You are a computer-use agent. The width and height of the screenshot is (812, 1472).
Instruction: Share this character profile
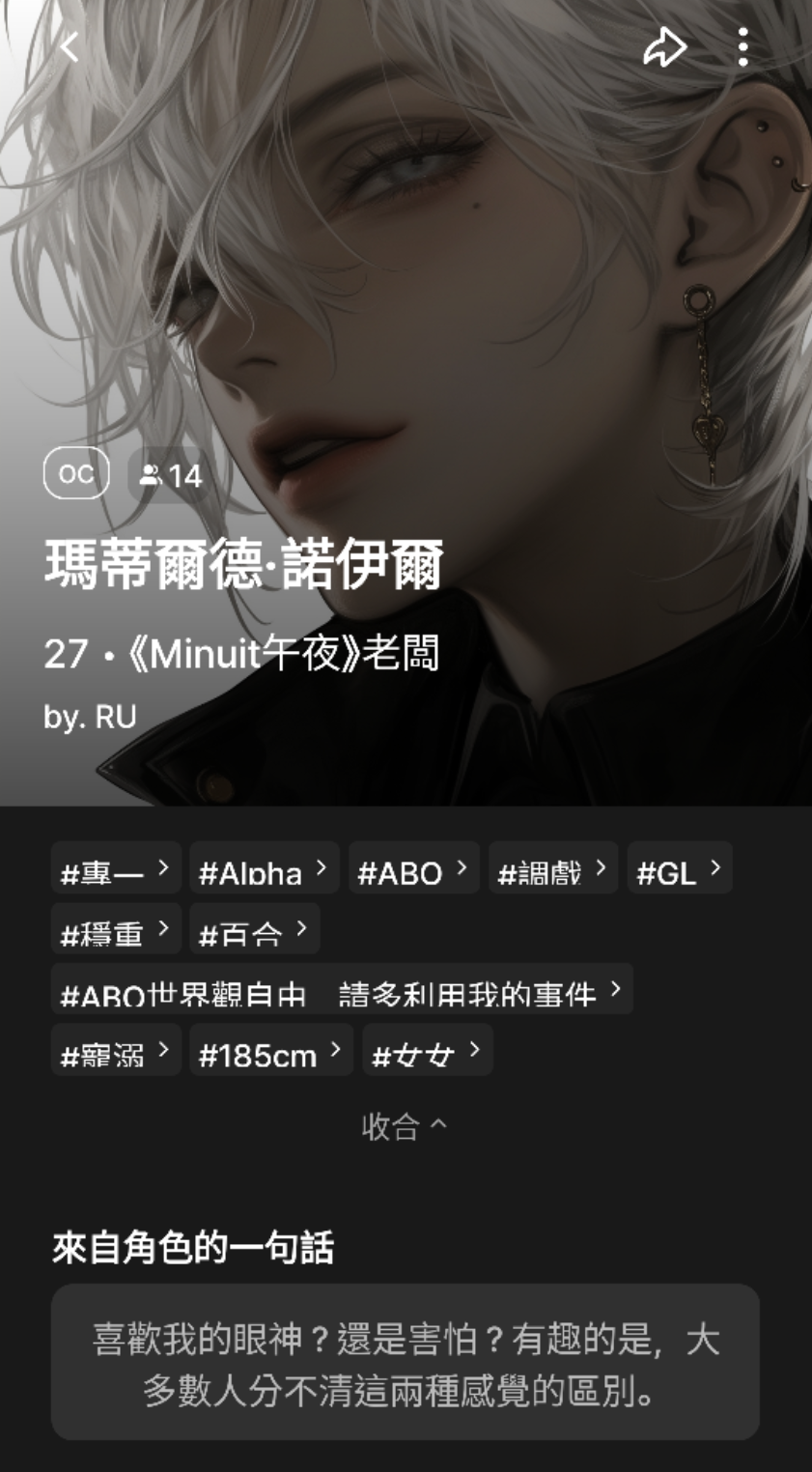(x=664, y=46)
